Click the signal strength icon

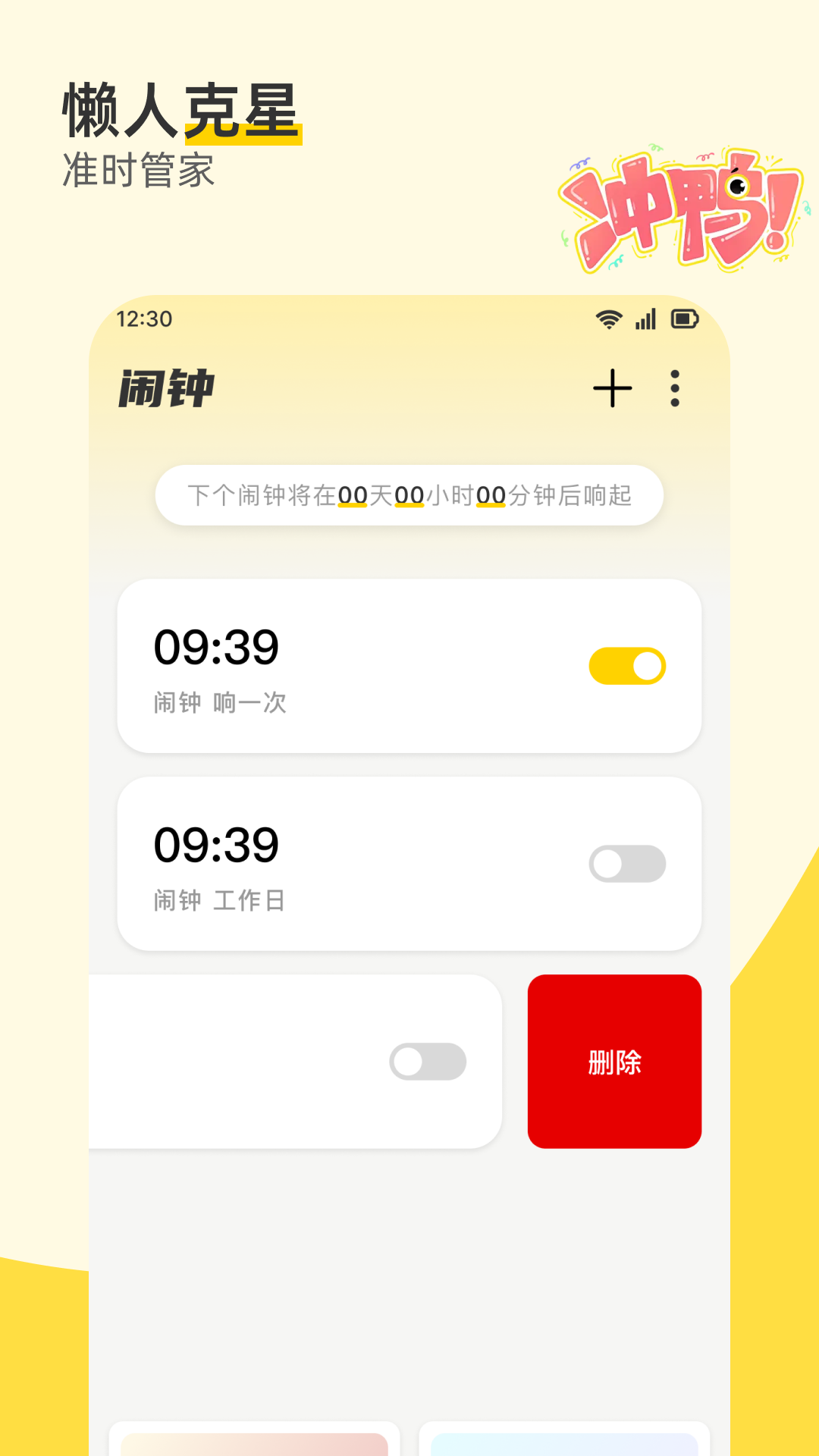tap(644, 320)
